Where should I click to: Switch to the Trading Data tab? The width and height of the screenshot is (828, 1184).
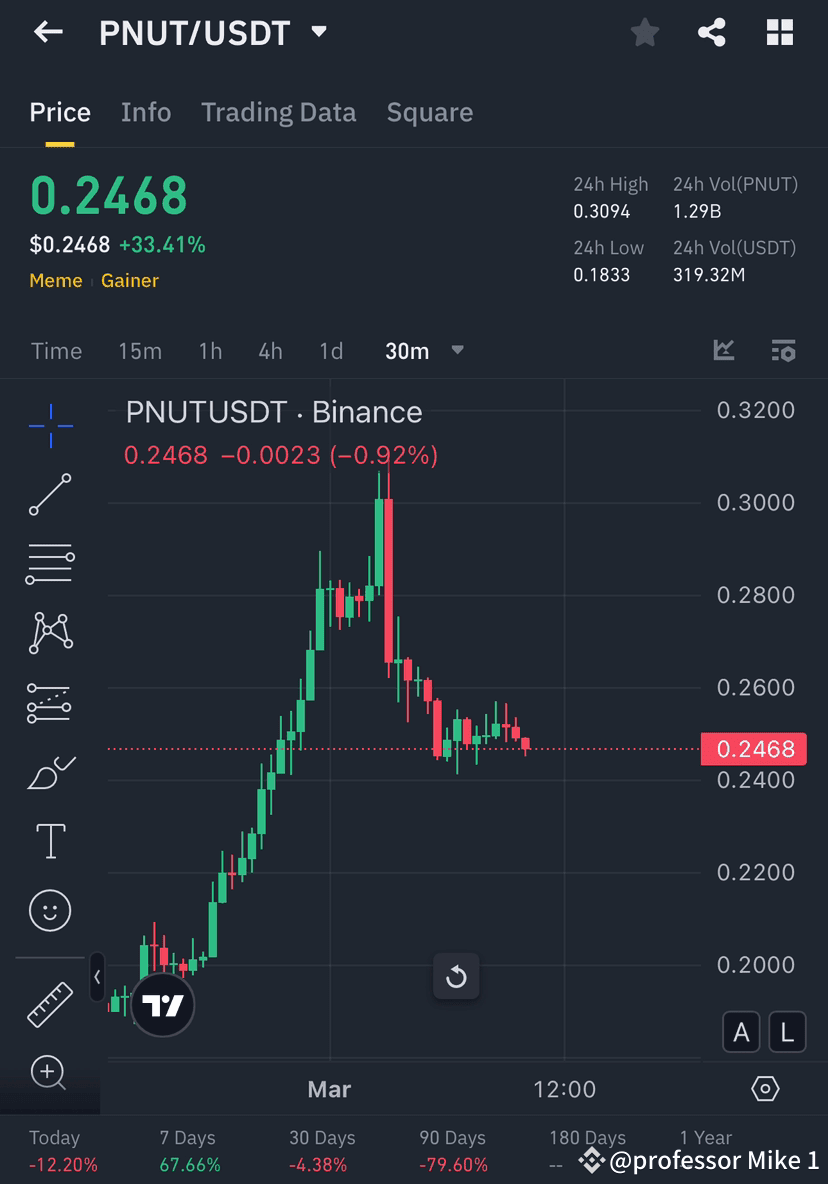(278, 112)
